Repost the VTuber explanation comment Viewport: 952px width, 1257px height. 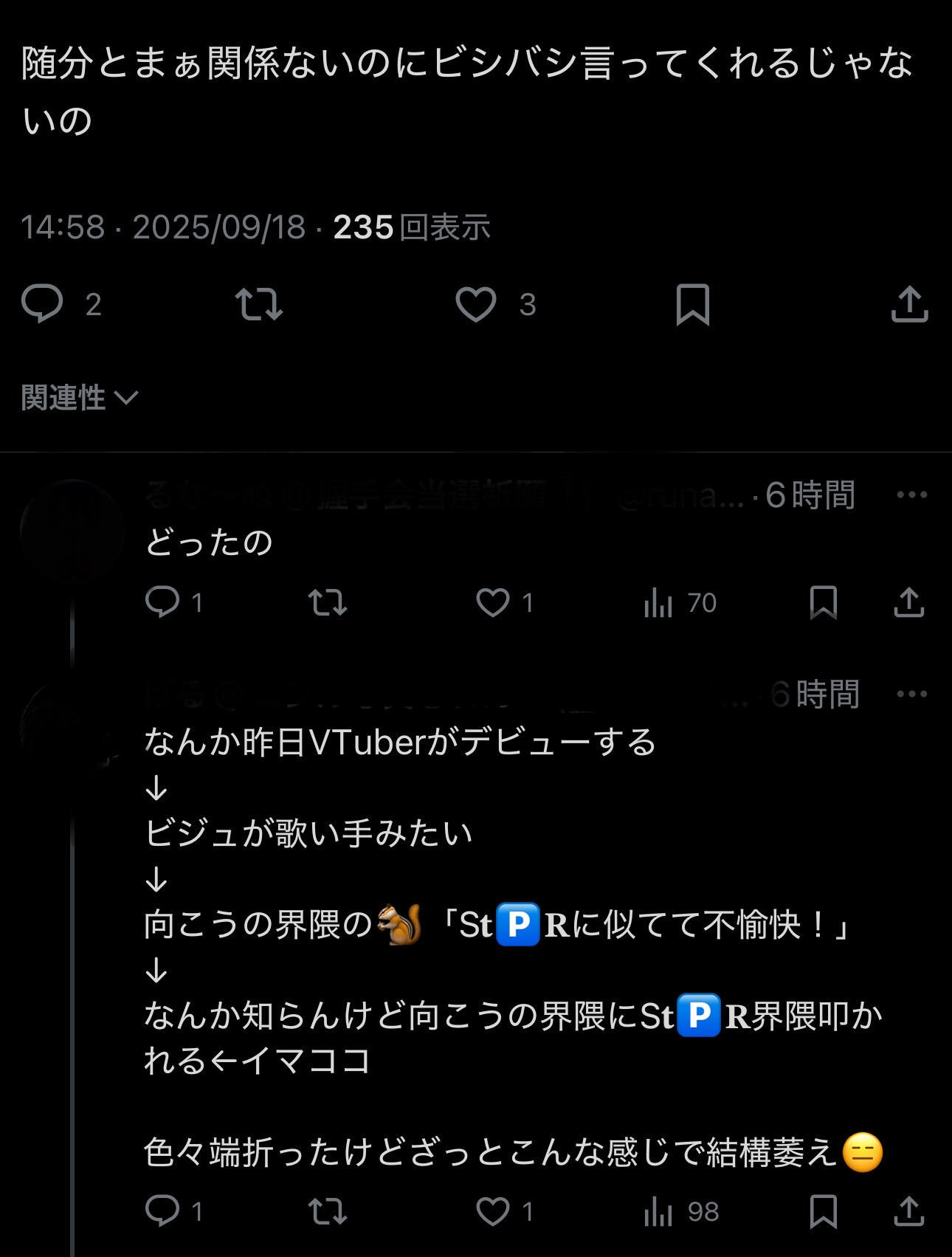tap(327, 1211)
